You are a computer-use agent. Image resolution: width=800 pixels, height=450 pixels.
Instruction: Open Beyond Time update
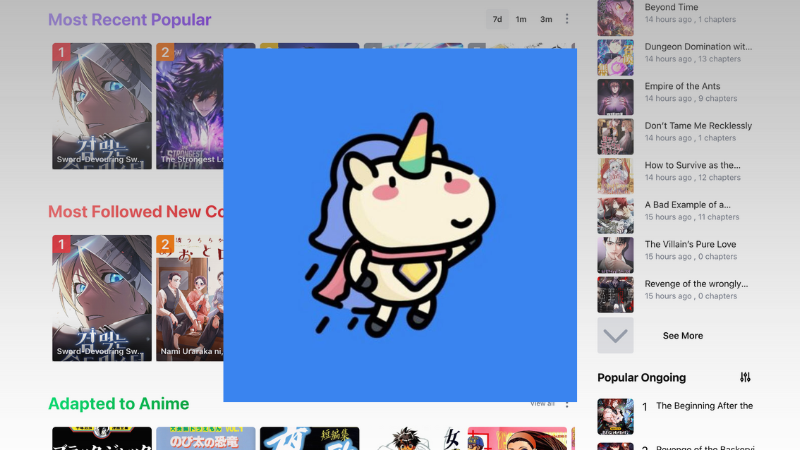pyautogui.click(x=671, y=7)
